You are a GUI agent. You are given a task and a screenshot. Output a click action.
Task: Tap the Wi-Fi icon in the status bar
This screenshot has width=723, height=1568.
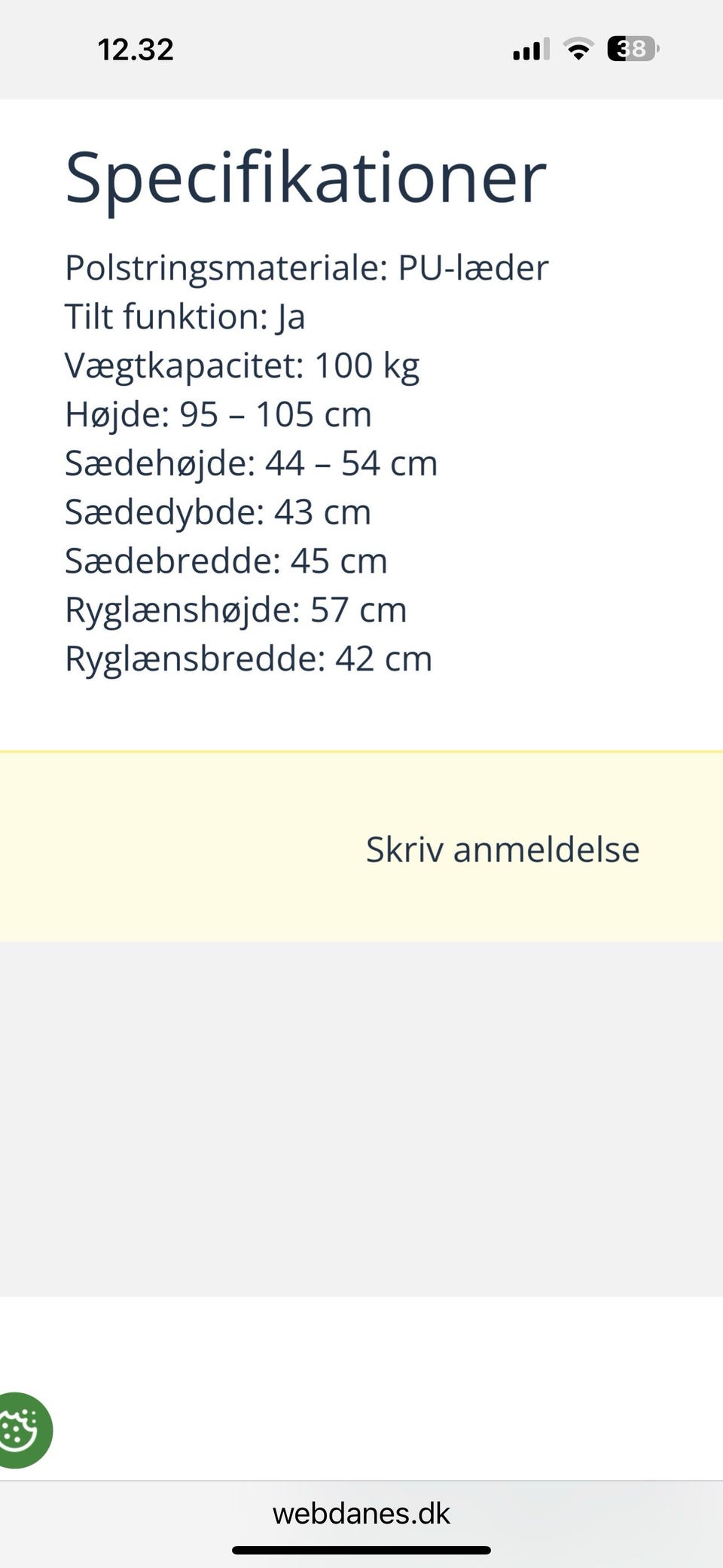coord(577,48)
